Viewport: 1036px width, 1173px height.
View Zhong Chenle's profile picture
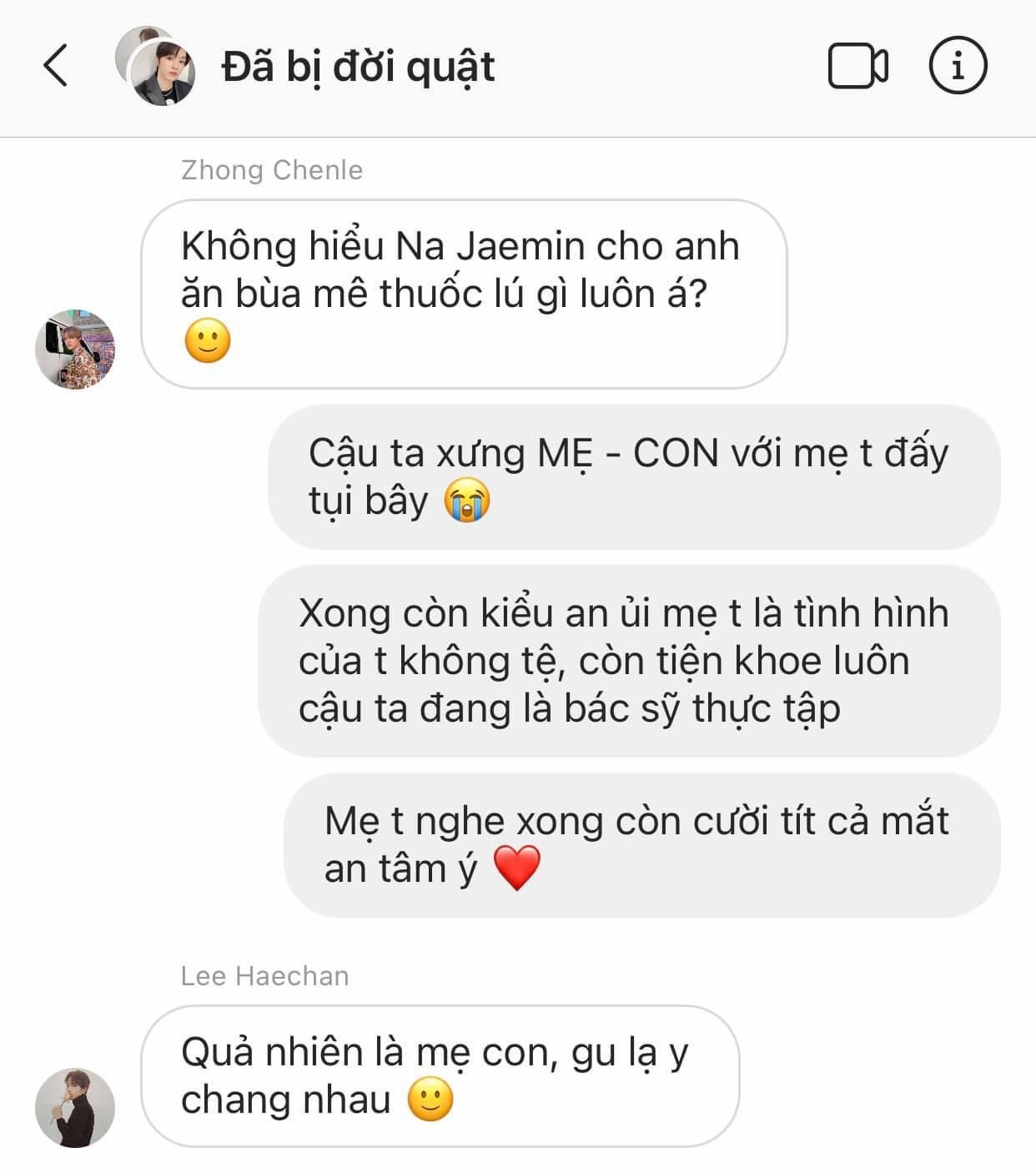pos(75,349)
